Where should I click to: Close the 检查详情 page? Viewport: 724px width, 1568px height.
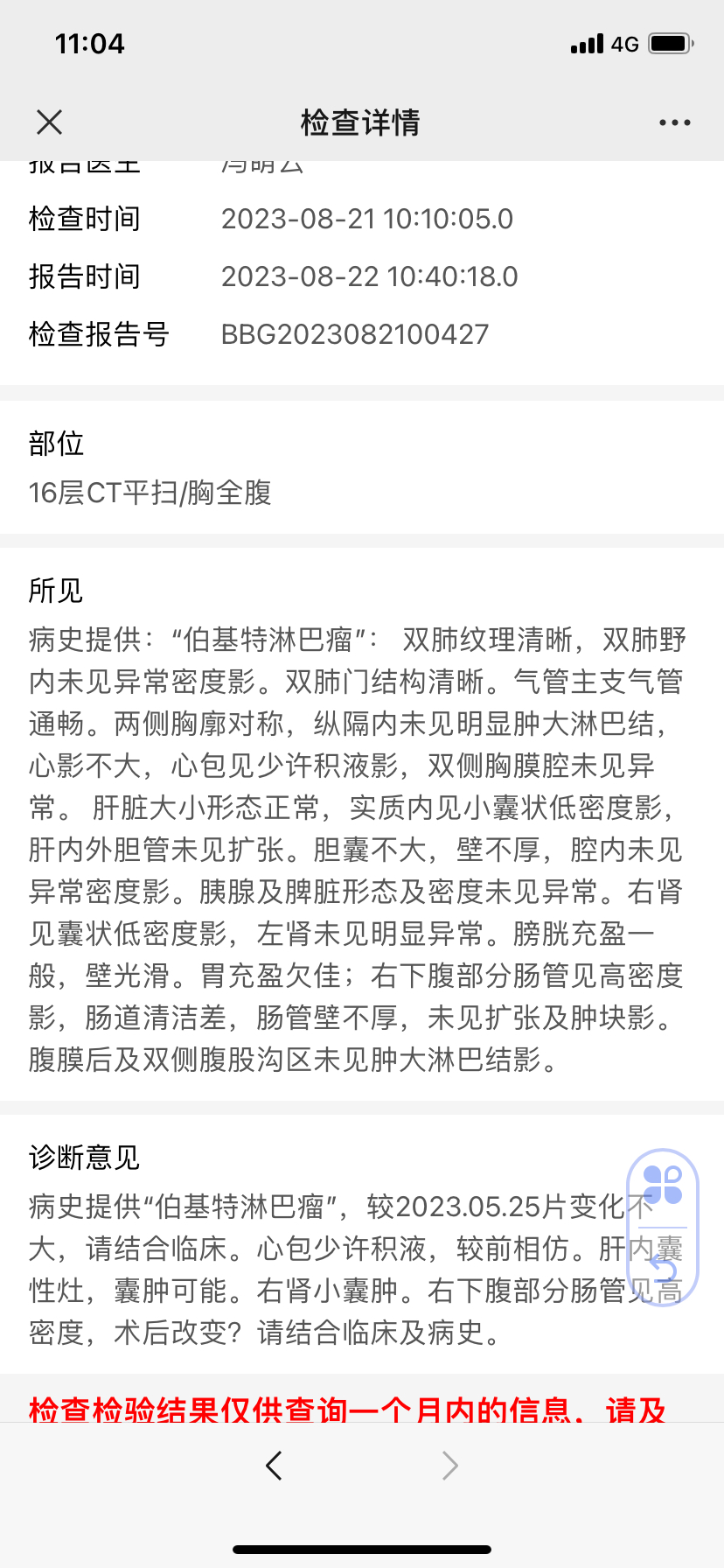50,122
